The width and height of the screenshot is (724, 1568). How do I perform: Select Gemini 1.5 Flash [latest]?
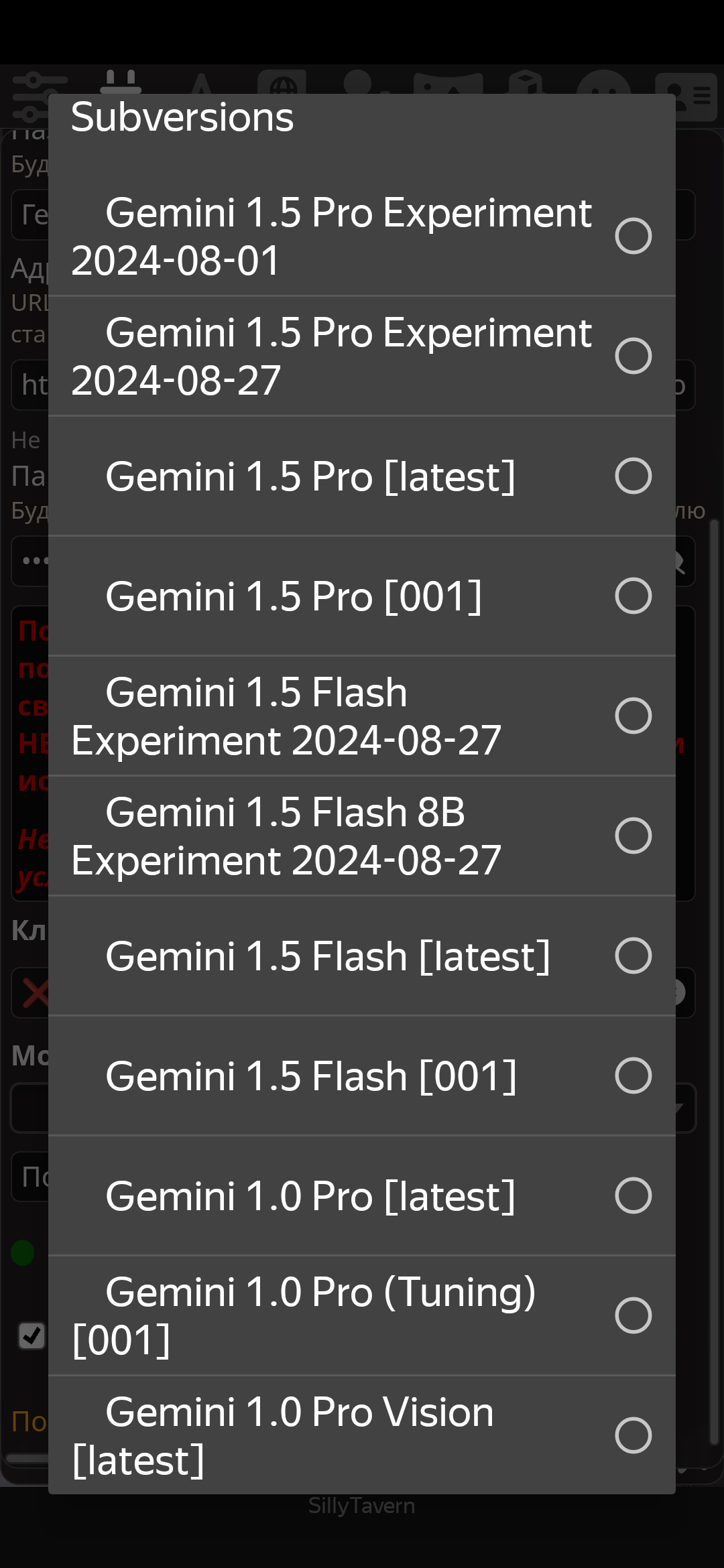pos(362,956)
